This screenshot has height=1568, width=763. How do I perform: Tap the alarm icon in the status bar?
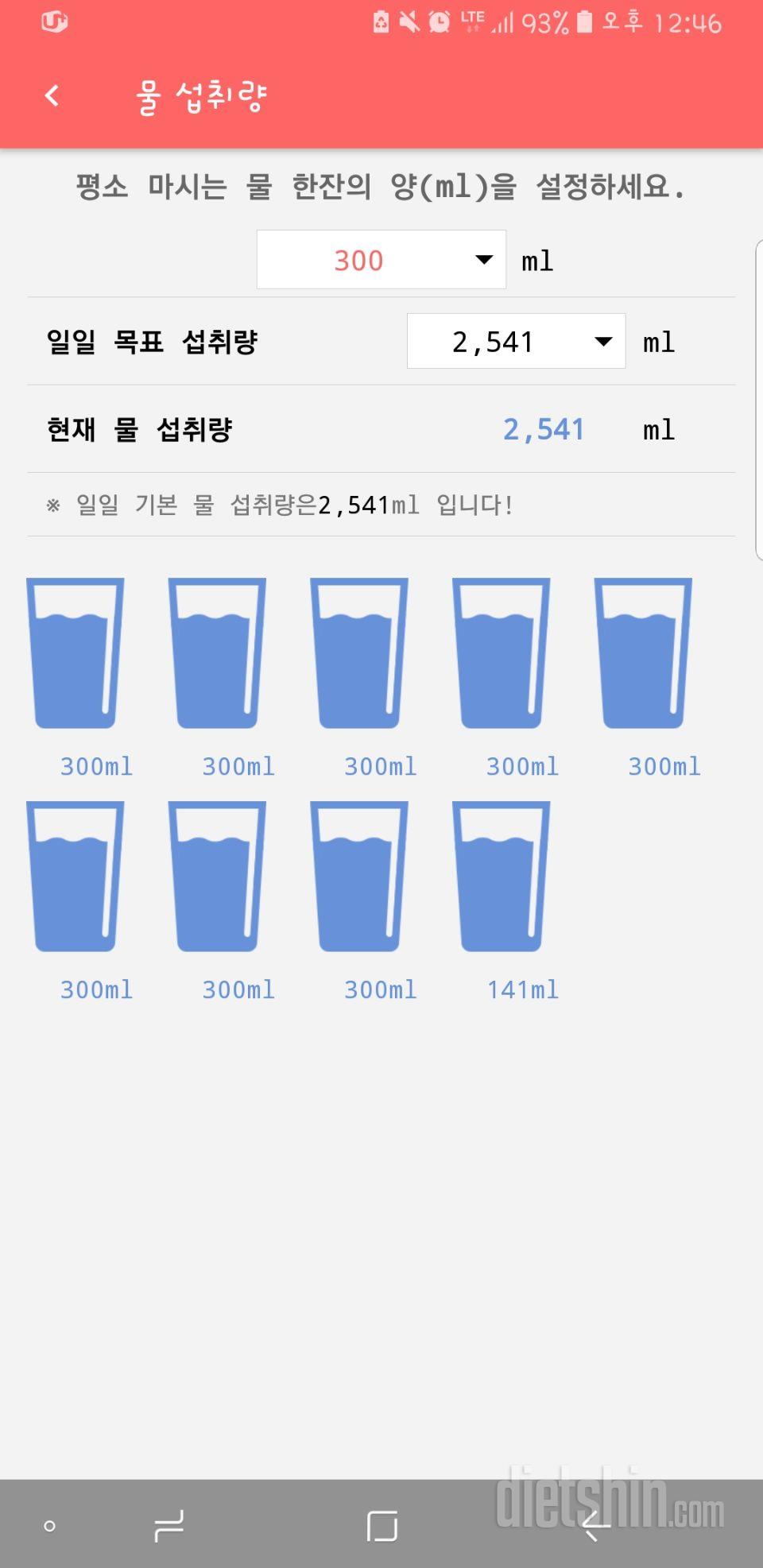click(438, 22)
